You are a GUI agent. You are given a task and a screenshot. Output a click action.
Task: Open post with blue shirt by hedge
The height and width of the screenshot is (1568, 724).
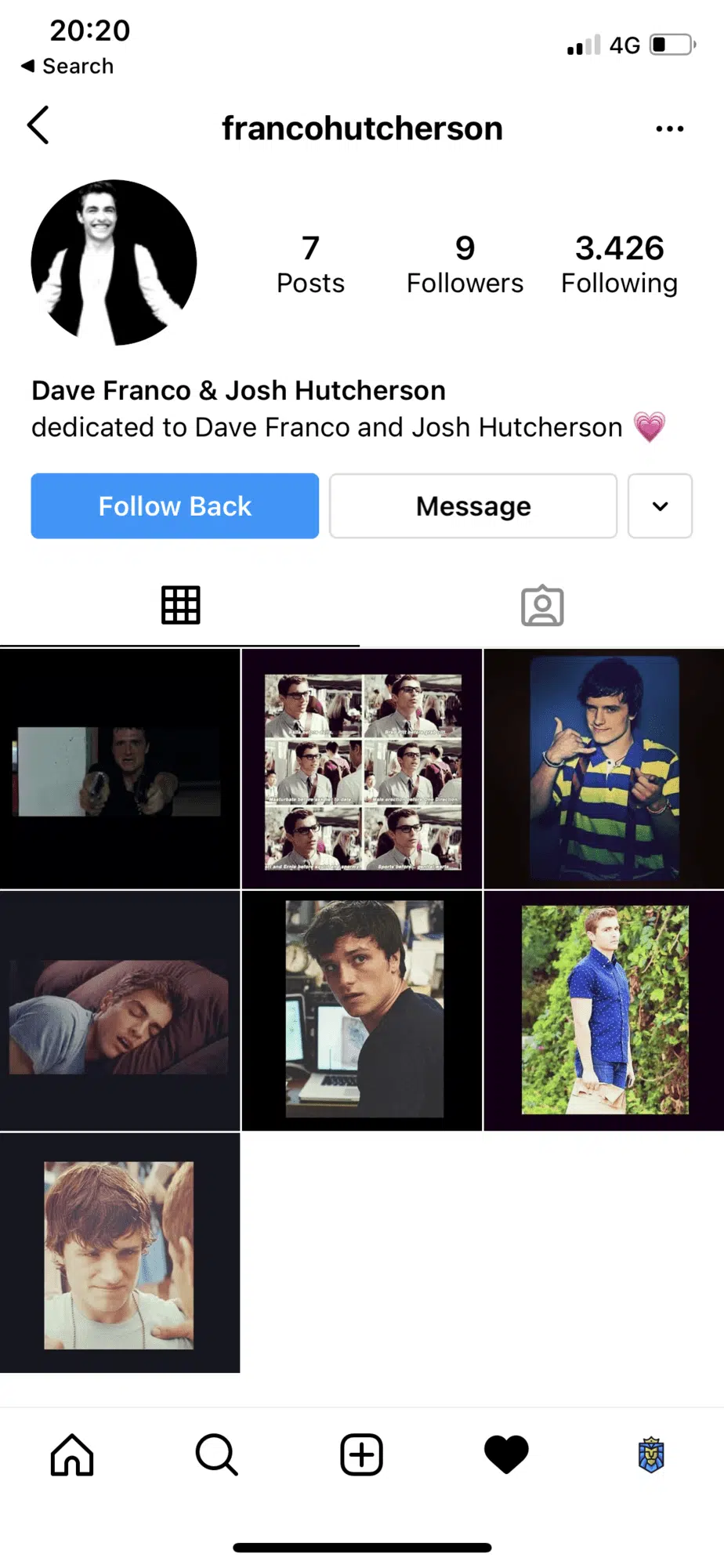604,1011
